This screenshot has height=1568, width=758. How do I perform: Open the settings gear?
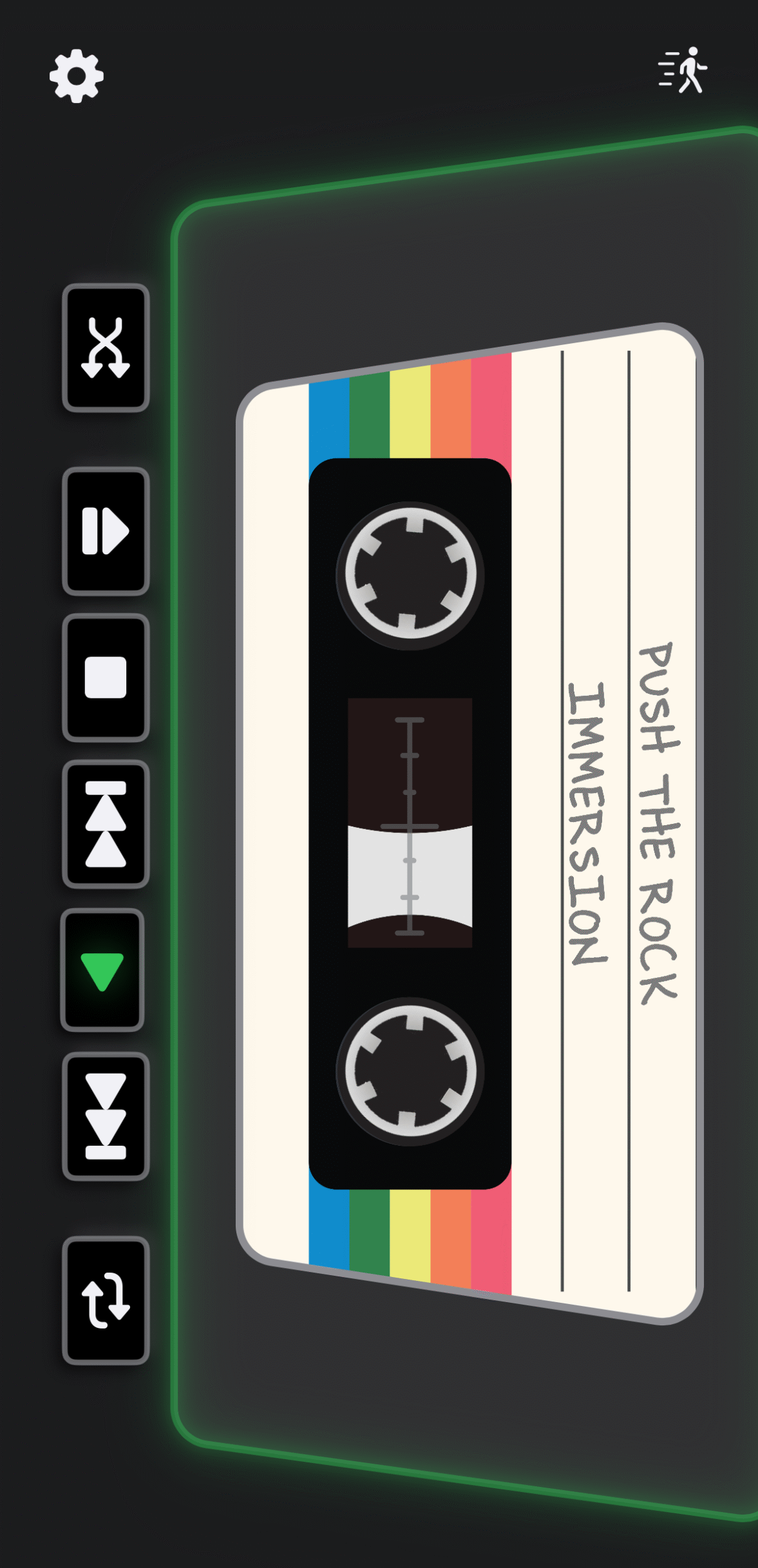(x=77, y=76)
